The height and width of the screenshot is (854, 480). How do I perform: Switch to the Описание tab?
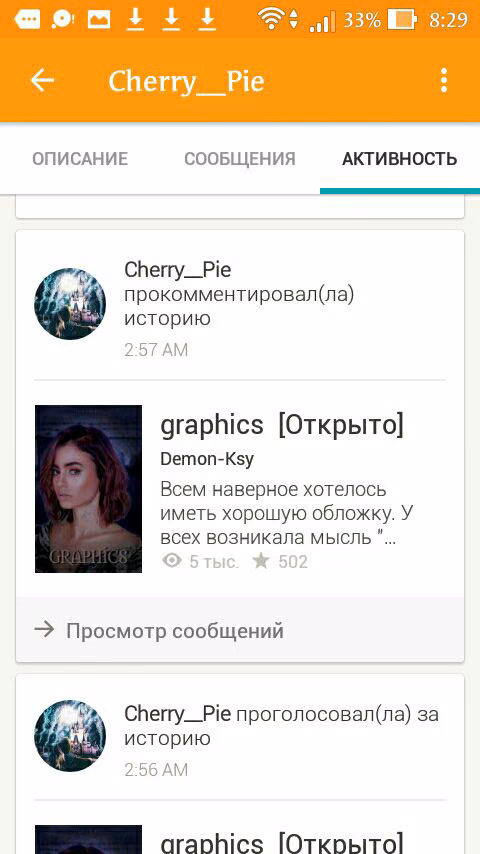pyautogui.click(x=80, y=159)
